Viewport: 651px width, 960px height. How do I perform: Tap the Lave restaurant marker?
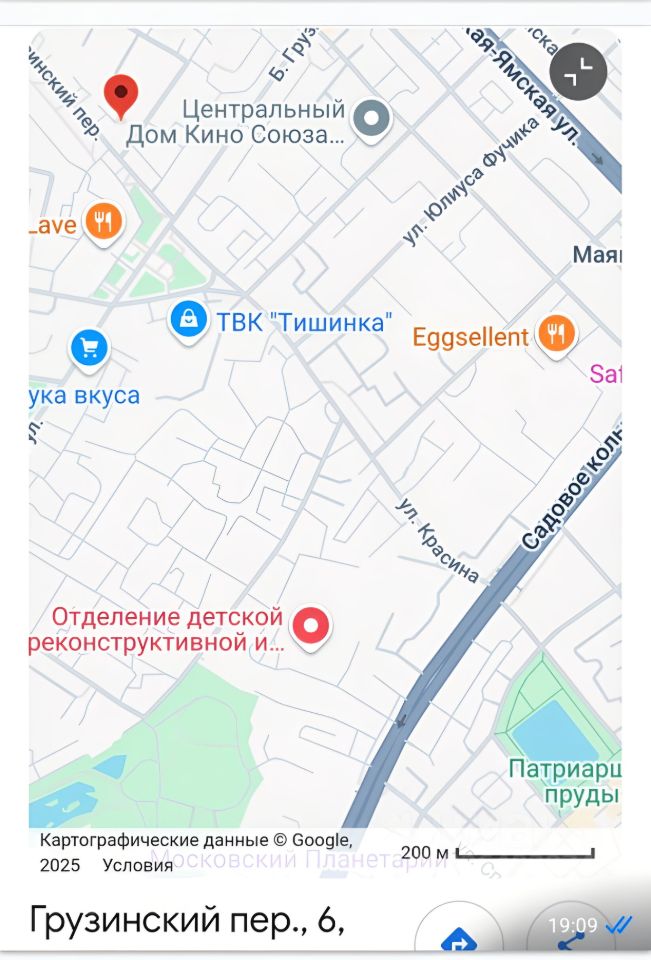point(102,222)
